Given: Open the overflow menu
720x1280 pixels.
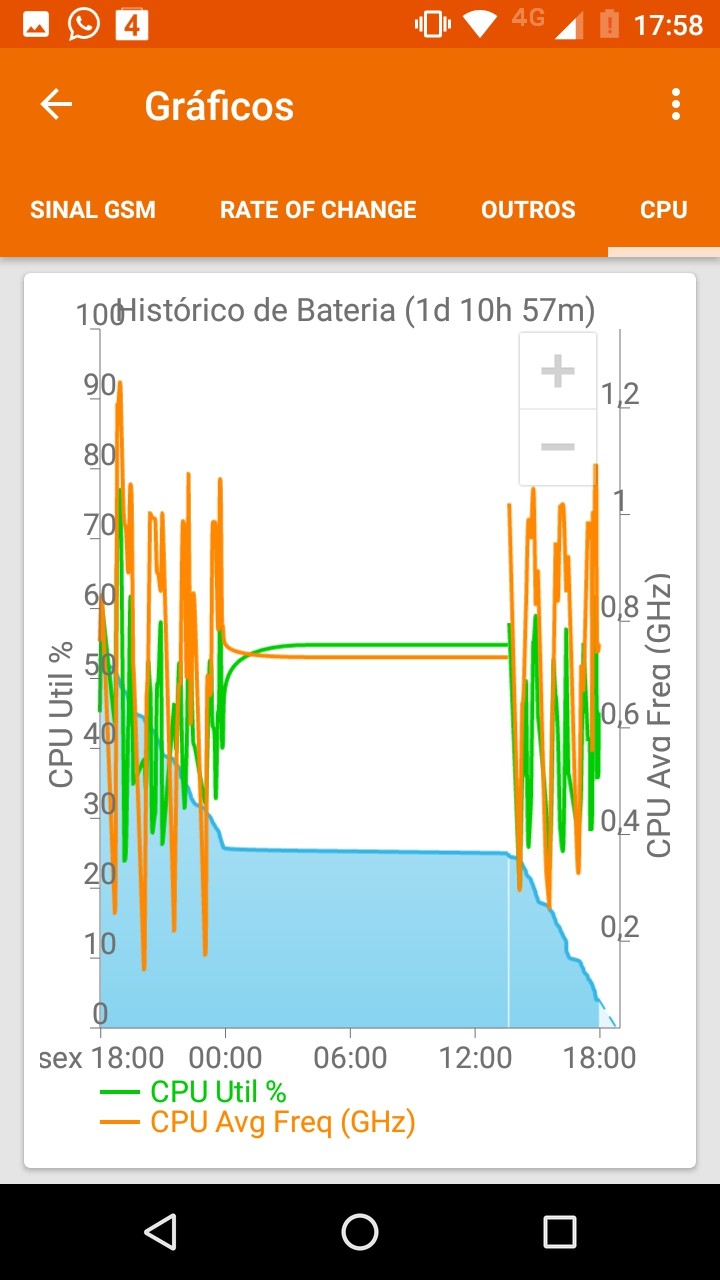Looking at the screenshot, I should [676, 105].
